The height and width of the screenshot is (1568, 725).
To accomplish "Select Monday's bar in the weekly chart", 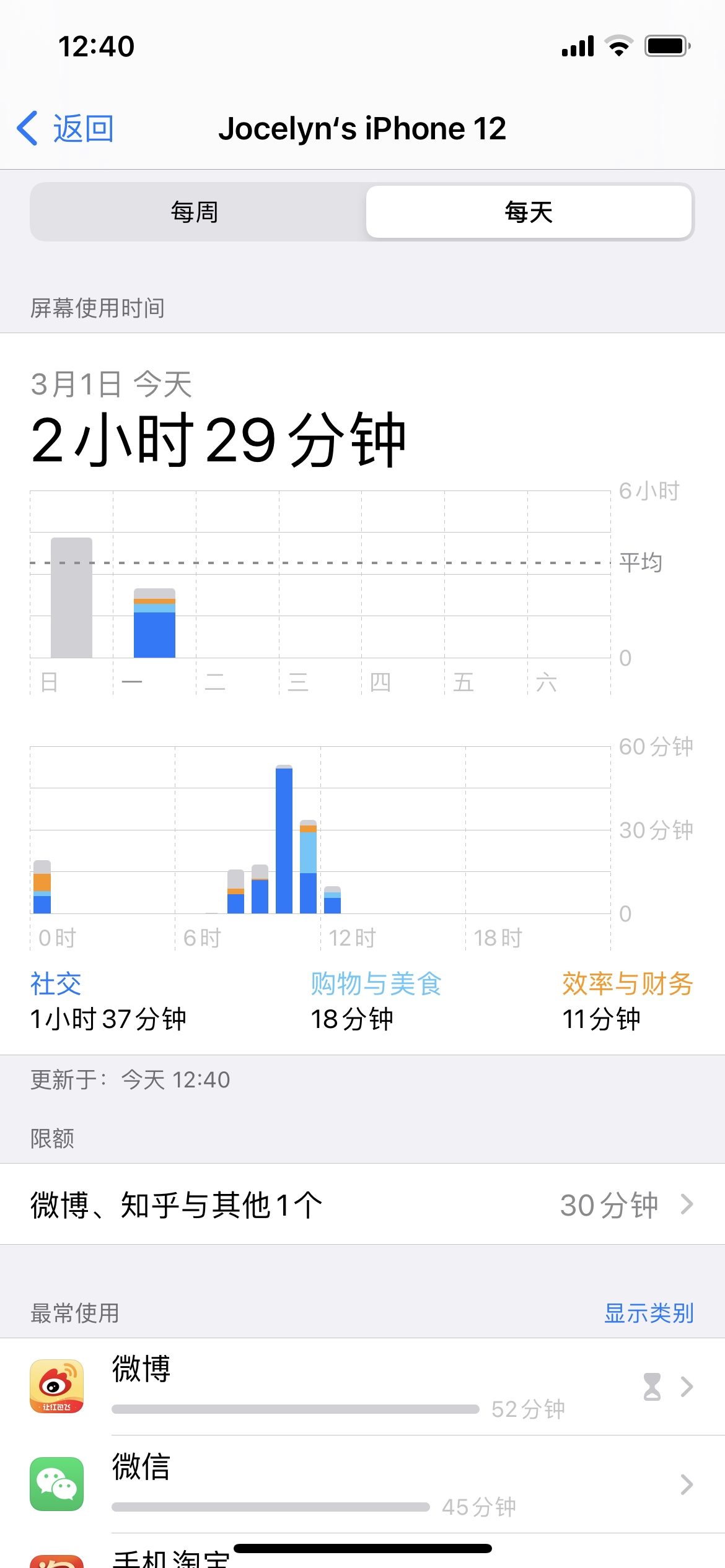I will [x=154, y=623].
